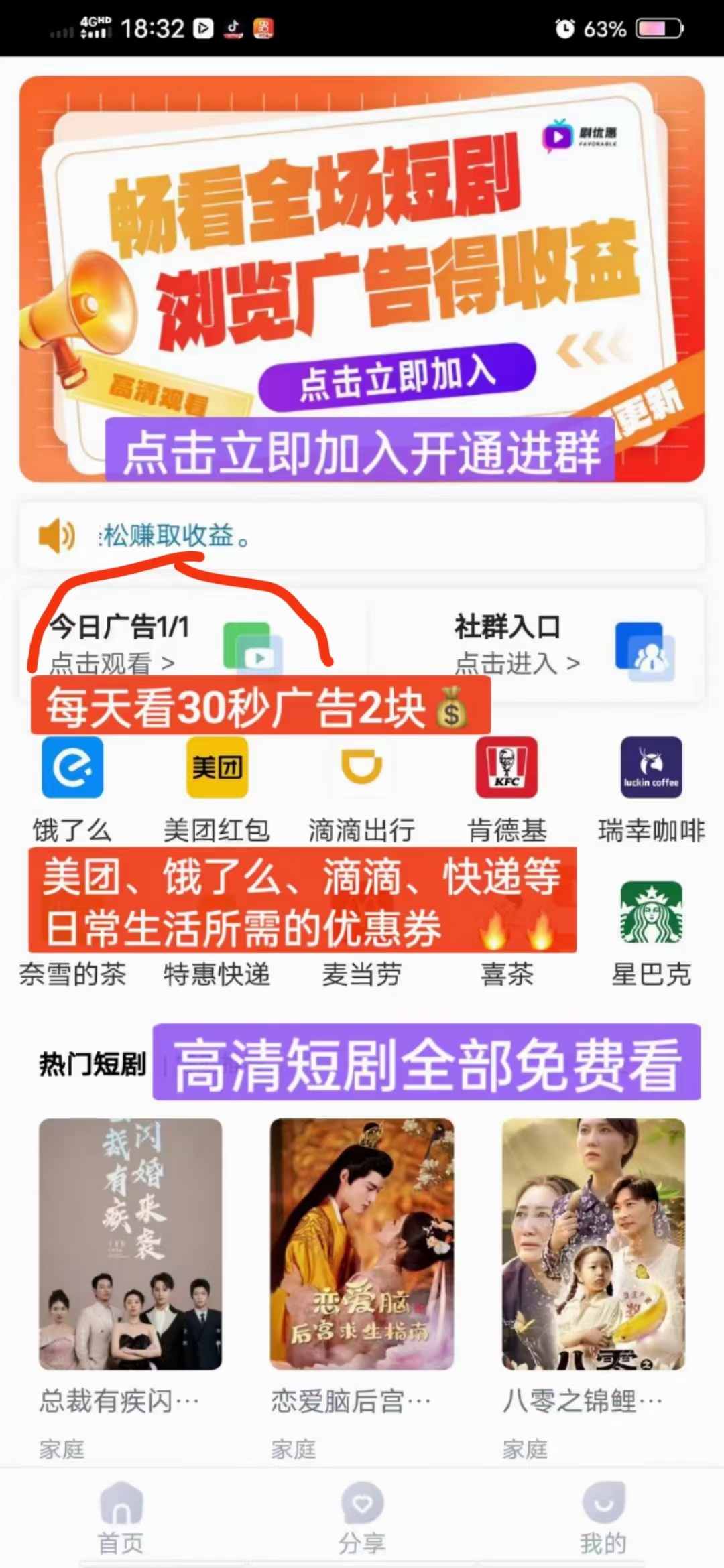Open the 喜茶 shortcut
The width and height of the screenshot is (724, 1568).
coord(507,974)
